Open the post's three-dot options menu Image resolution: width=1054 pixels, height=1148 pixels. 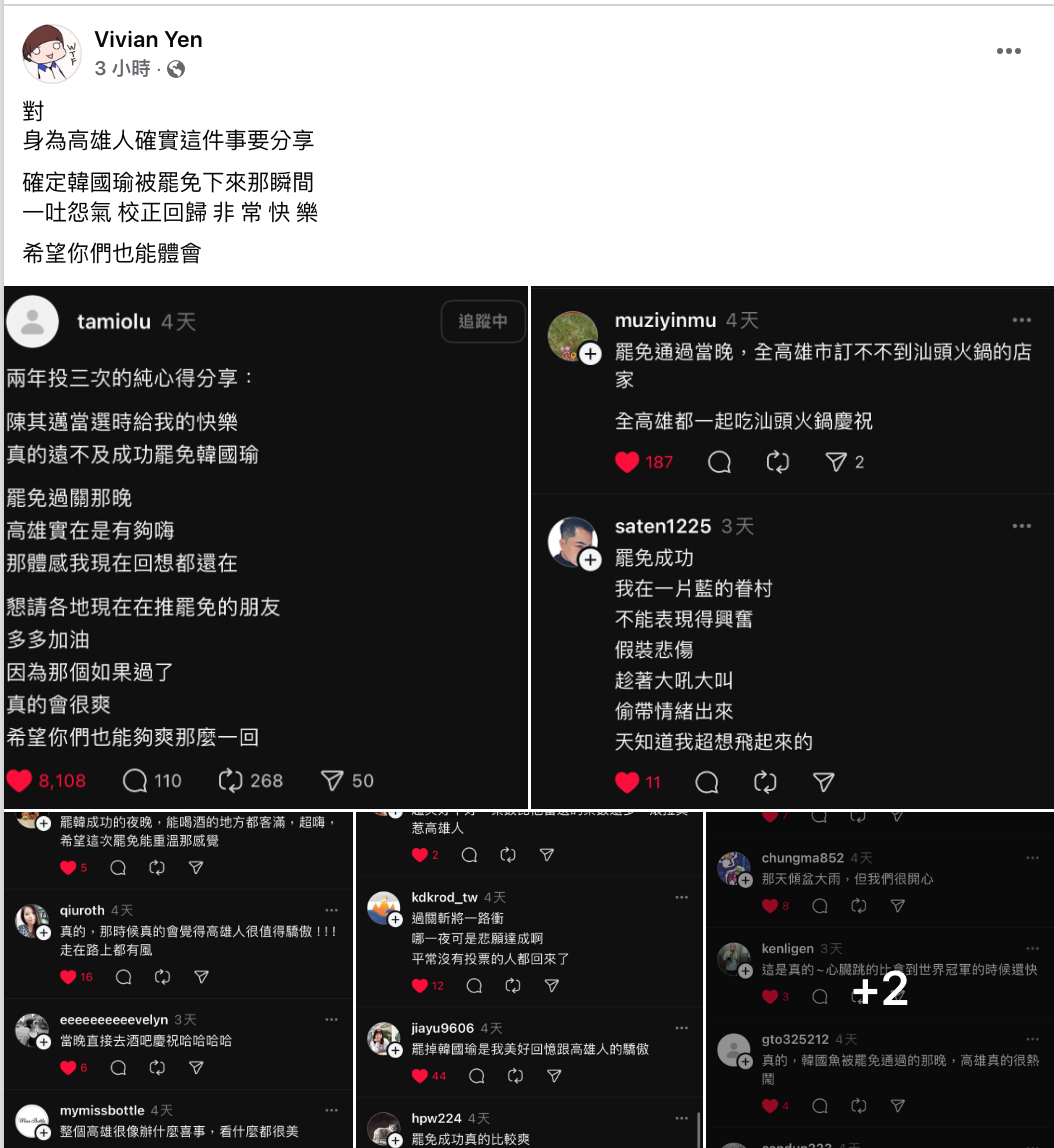point(1008,52)
